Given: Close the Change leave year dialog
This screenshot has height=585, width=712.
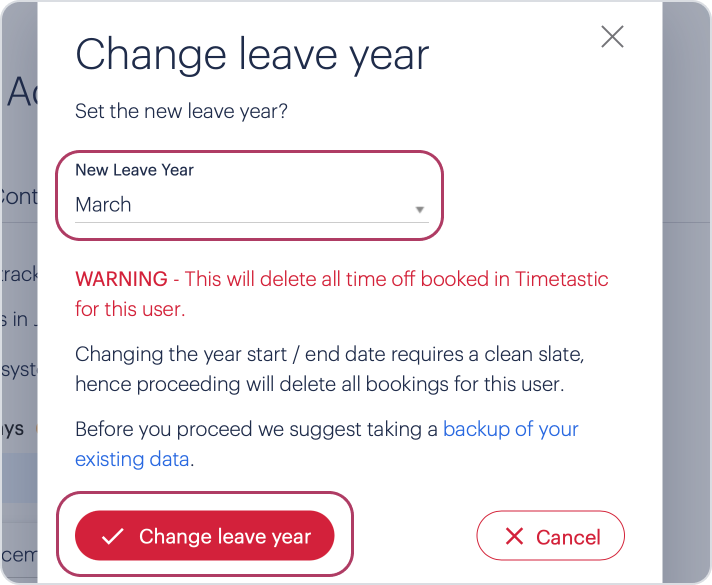Looking at the screenshot, I should pyautogui.click(x=612, y=37).
